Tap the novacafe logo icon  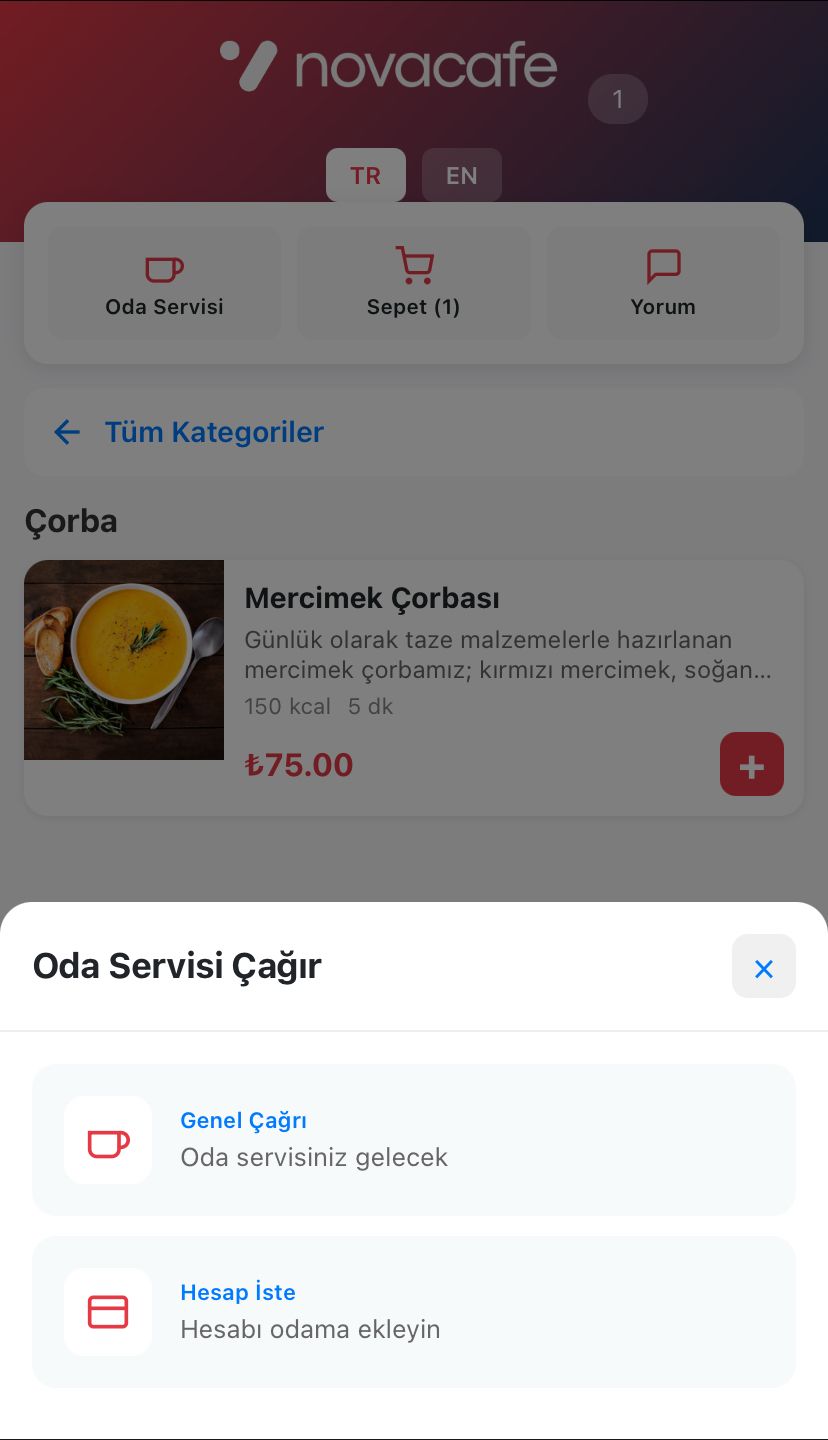(253, 64)
